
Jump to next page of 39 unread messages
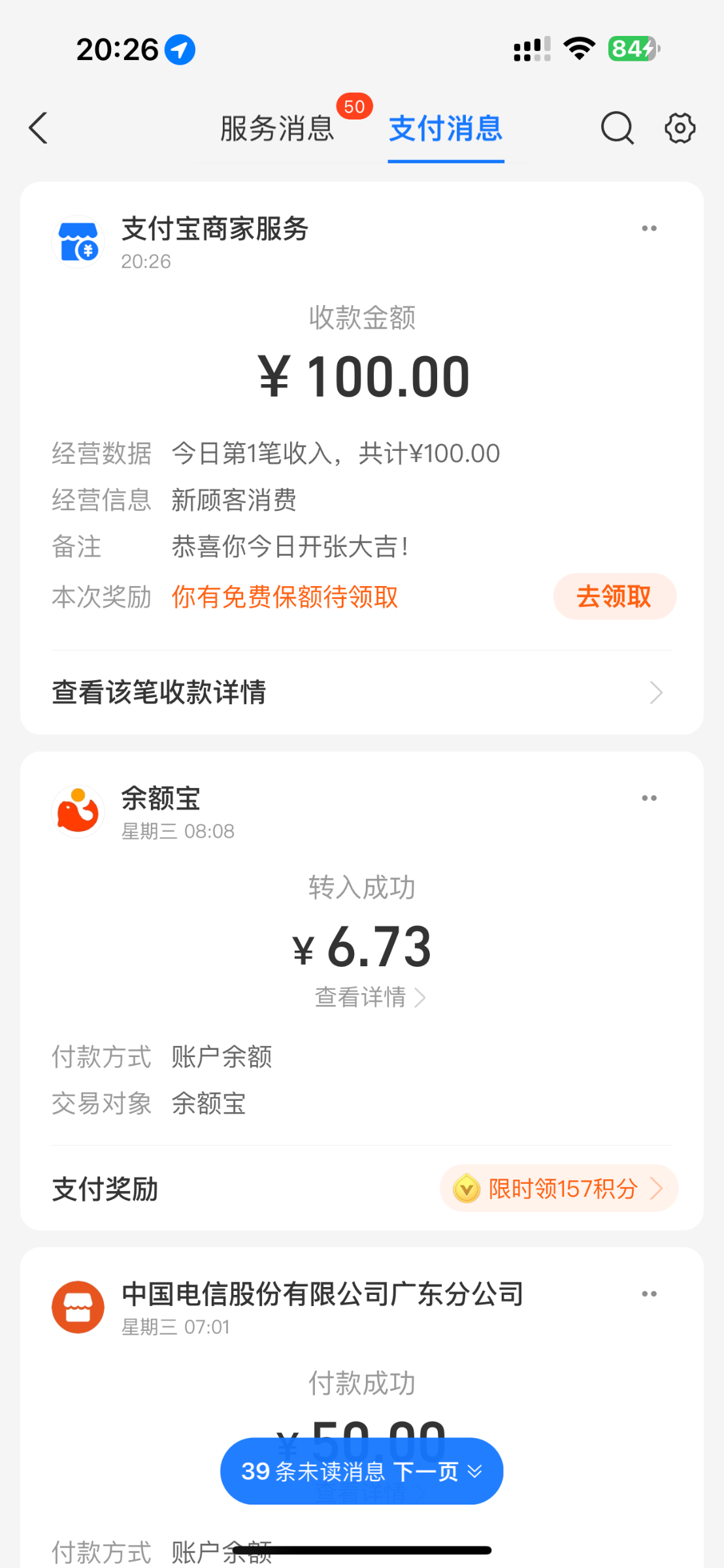(361, 1471)
